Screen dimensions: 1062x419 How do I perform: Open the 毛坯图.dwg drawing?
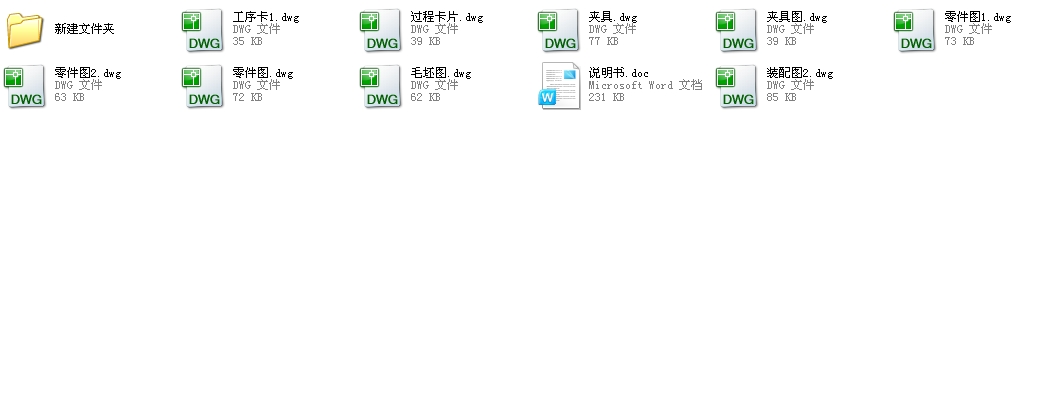pos(381,87)
